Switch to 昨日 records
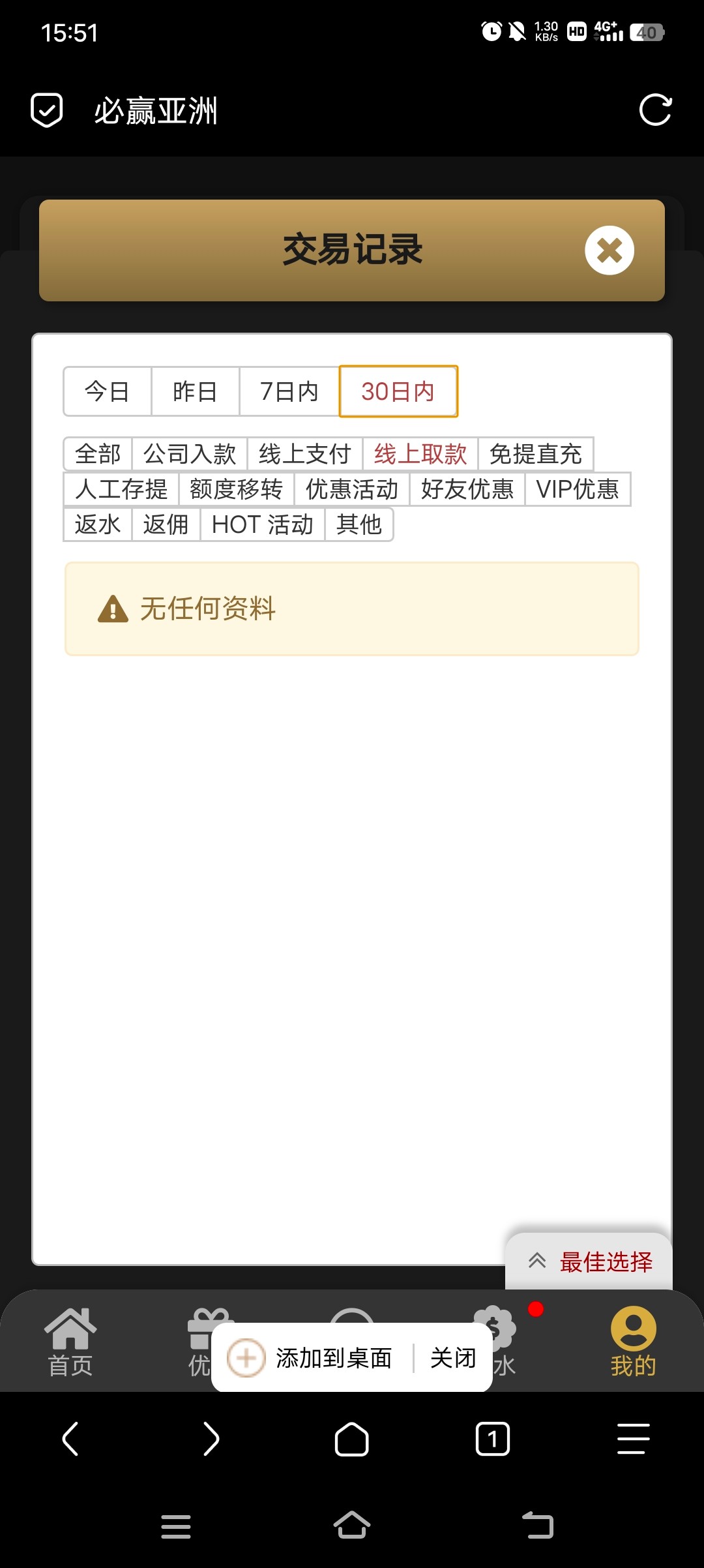 tap(195, 391)
